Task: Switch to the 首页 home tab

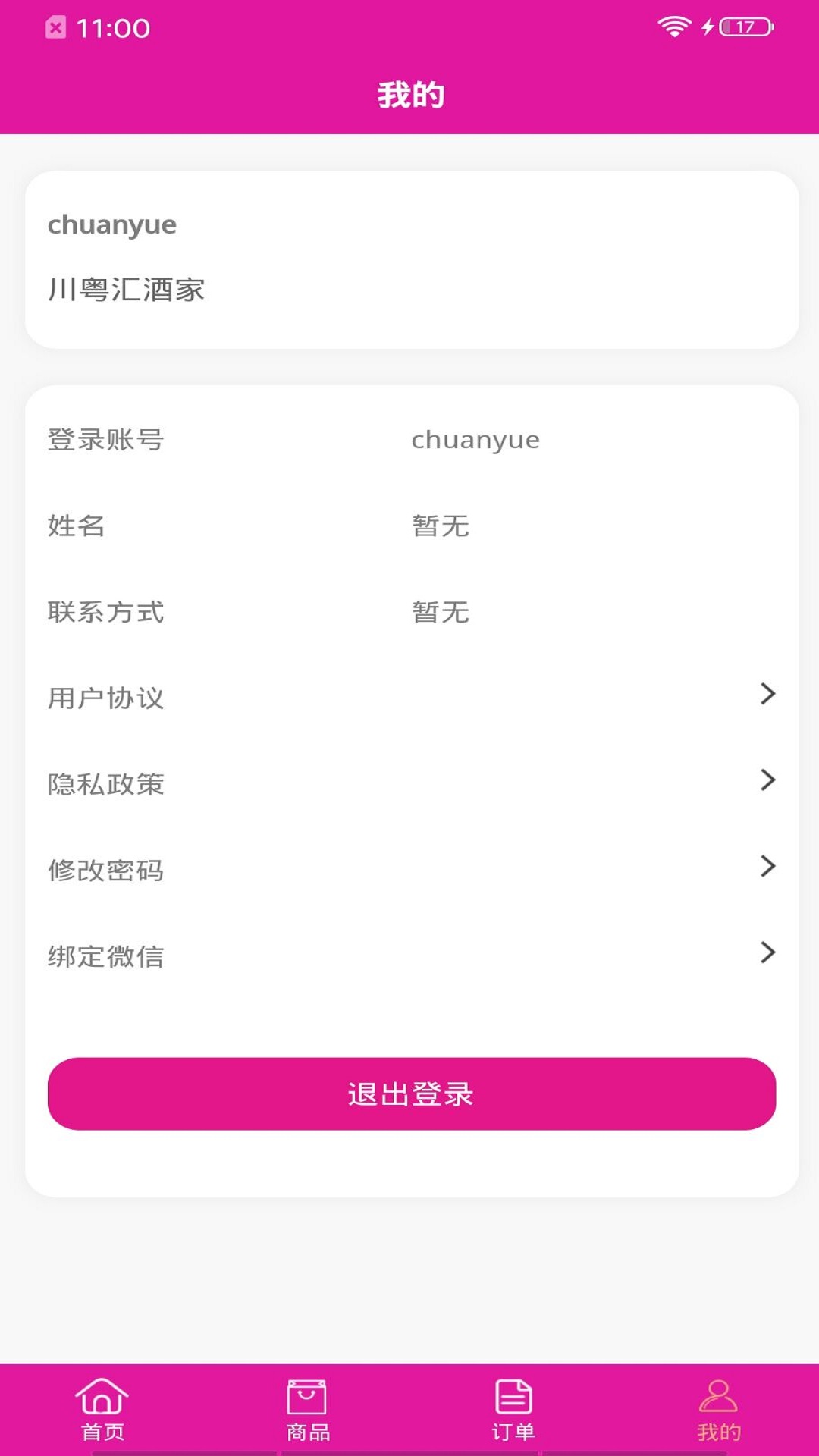Action: click(x=102, y=1409)
